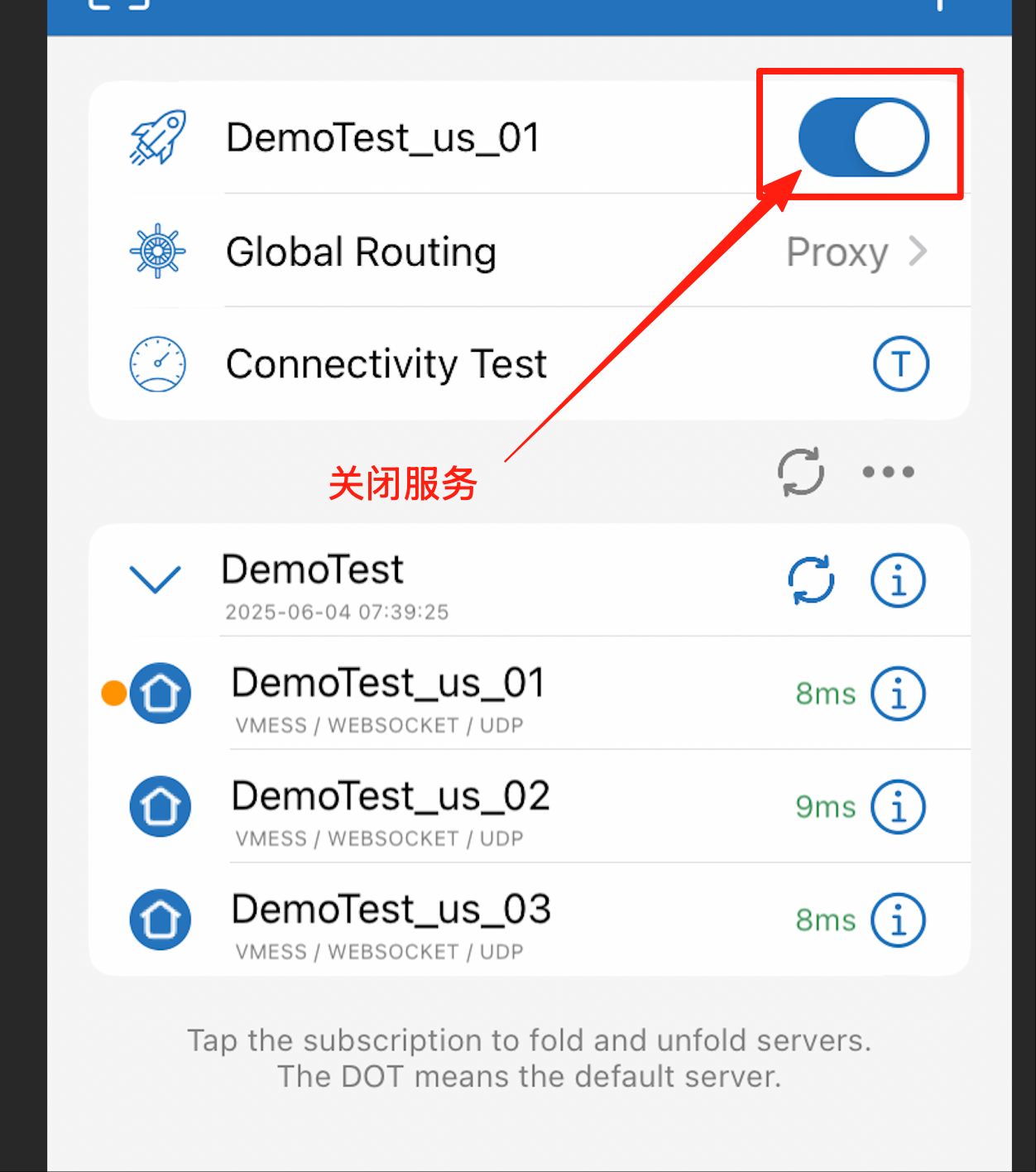
Task: Turn off the DemoTest_us_01 connection switch
Action: 863,137
